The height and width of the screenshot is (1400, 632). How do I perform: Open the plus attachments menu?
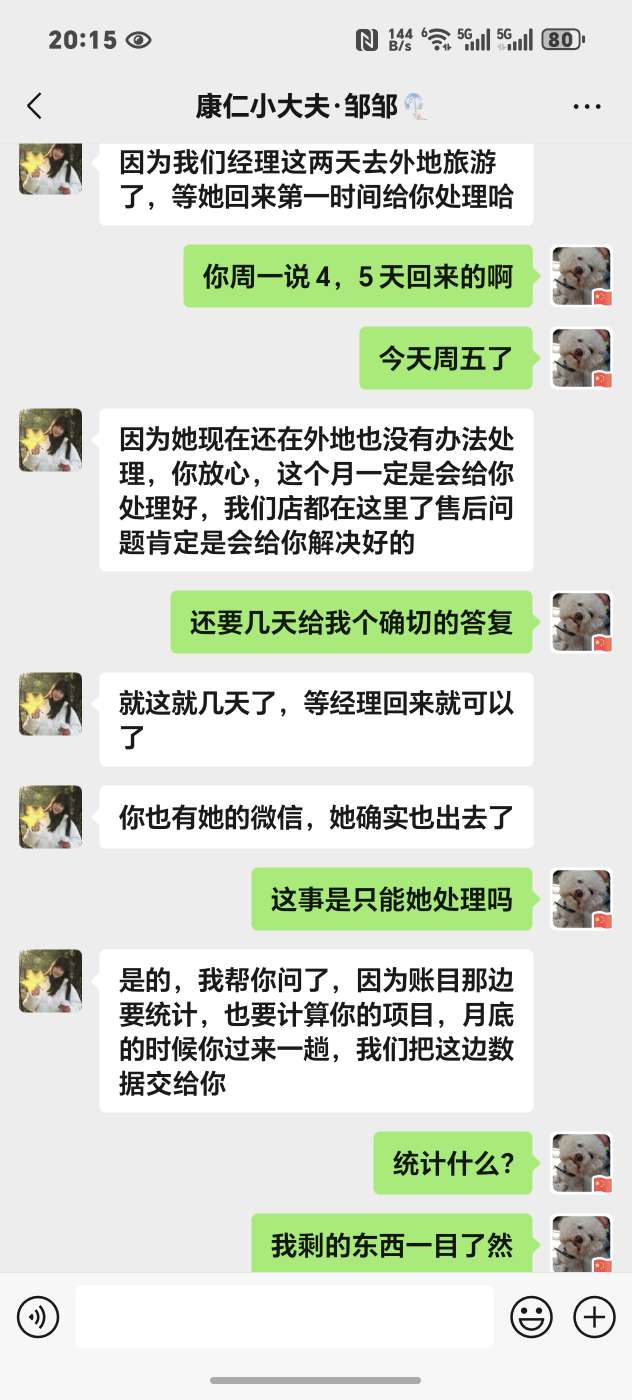[594, 1317]
